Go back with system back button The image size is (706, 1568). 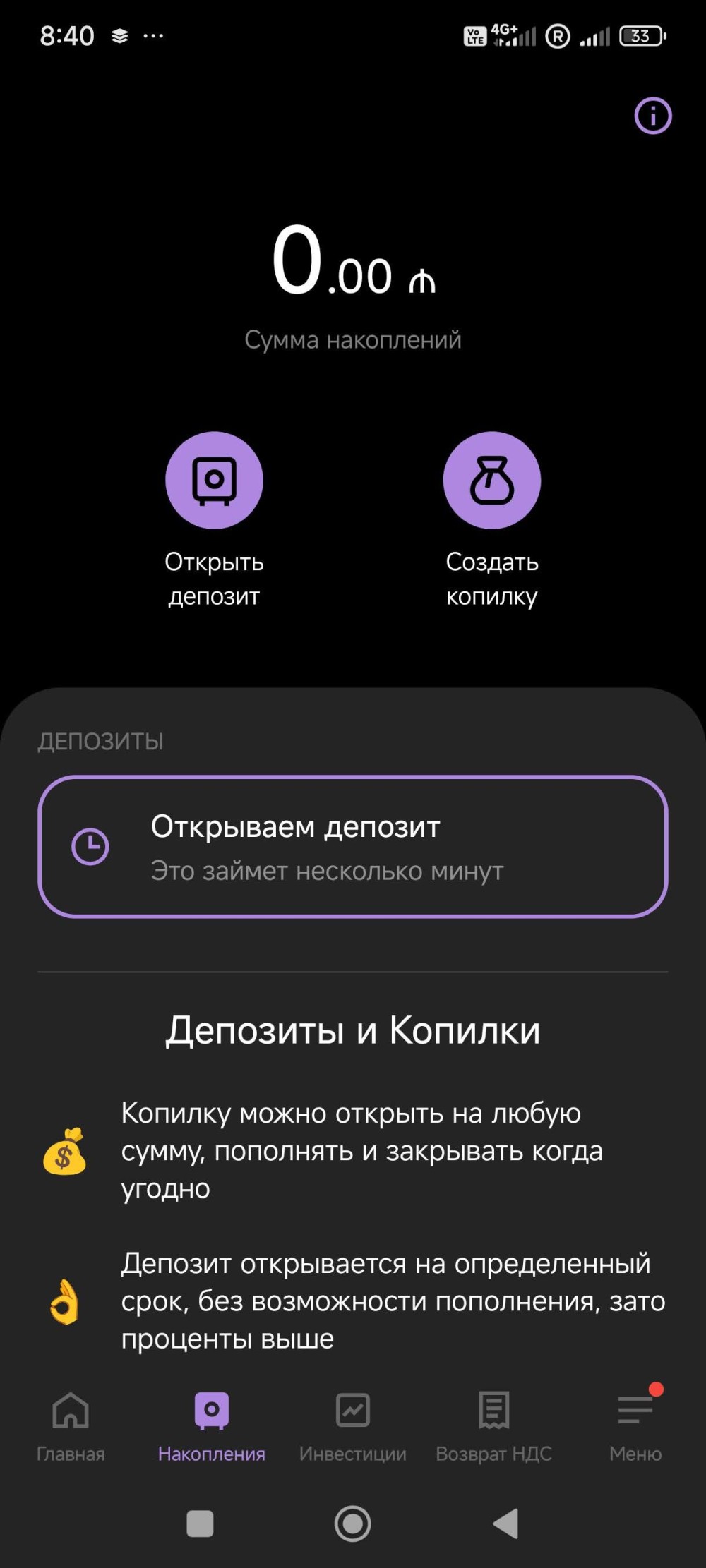tap(505, 1524)
